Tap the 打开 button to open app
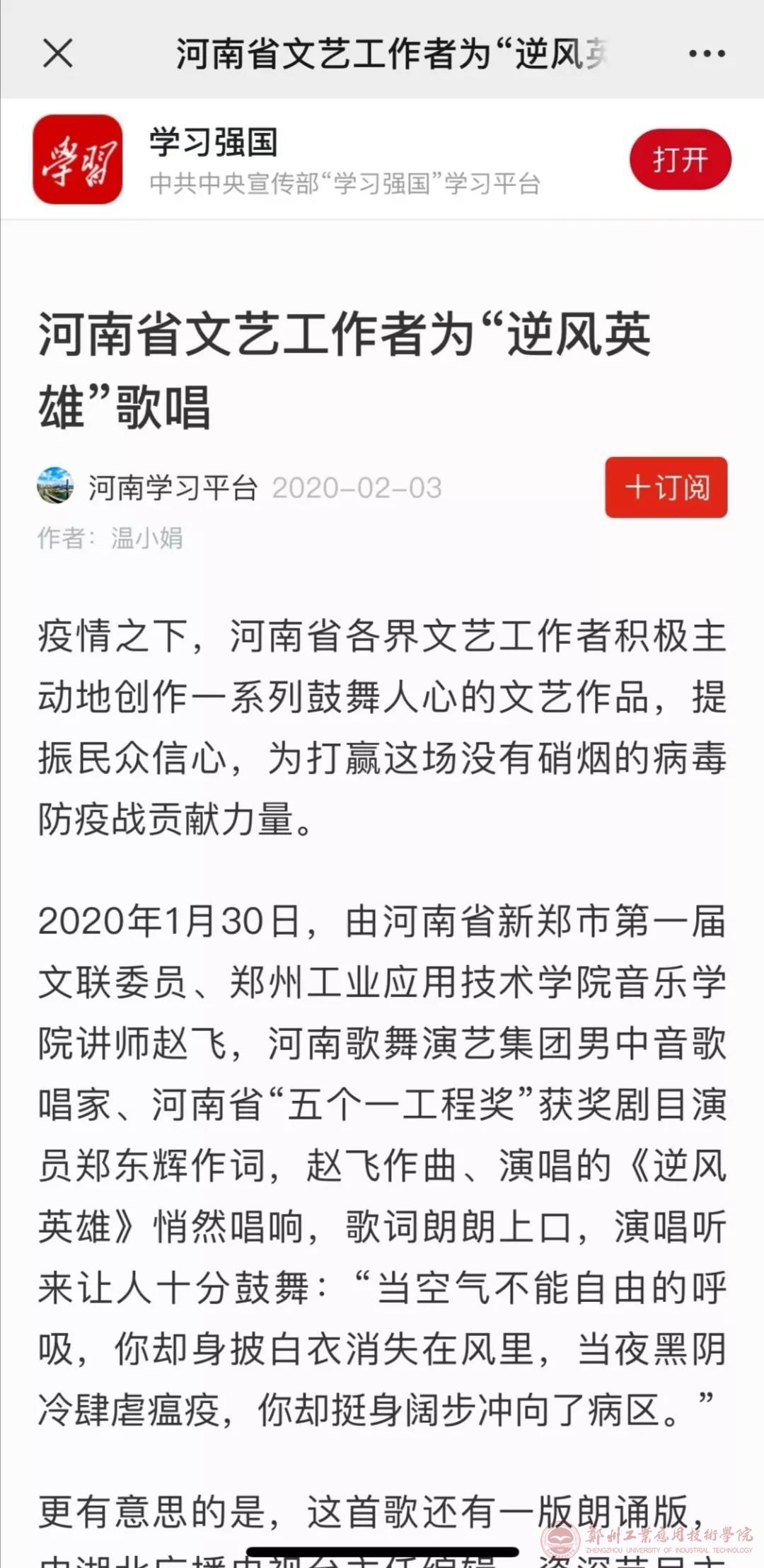The height and width of the screenshot is (1568, 764). click(680, 159)
